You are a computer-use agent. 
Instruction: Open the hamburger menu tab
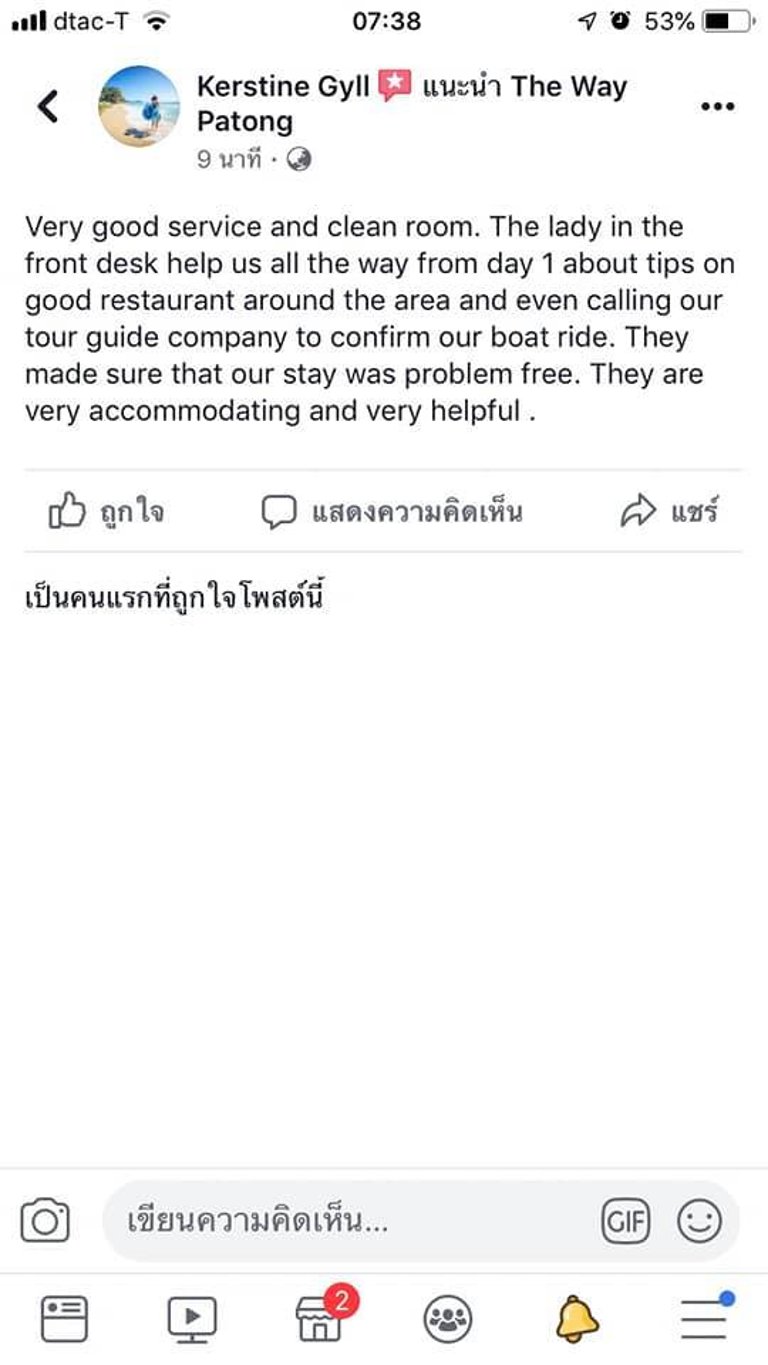coord(705,1319)
